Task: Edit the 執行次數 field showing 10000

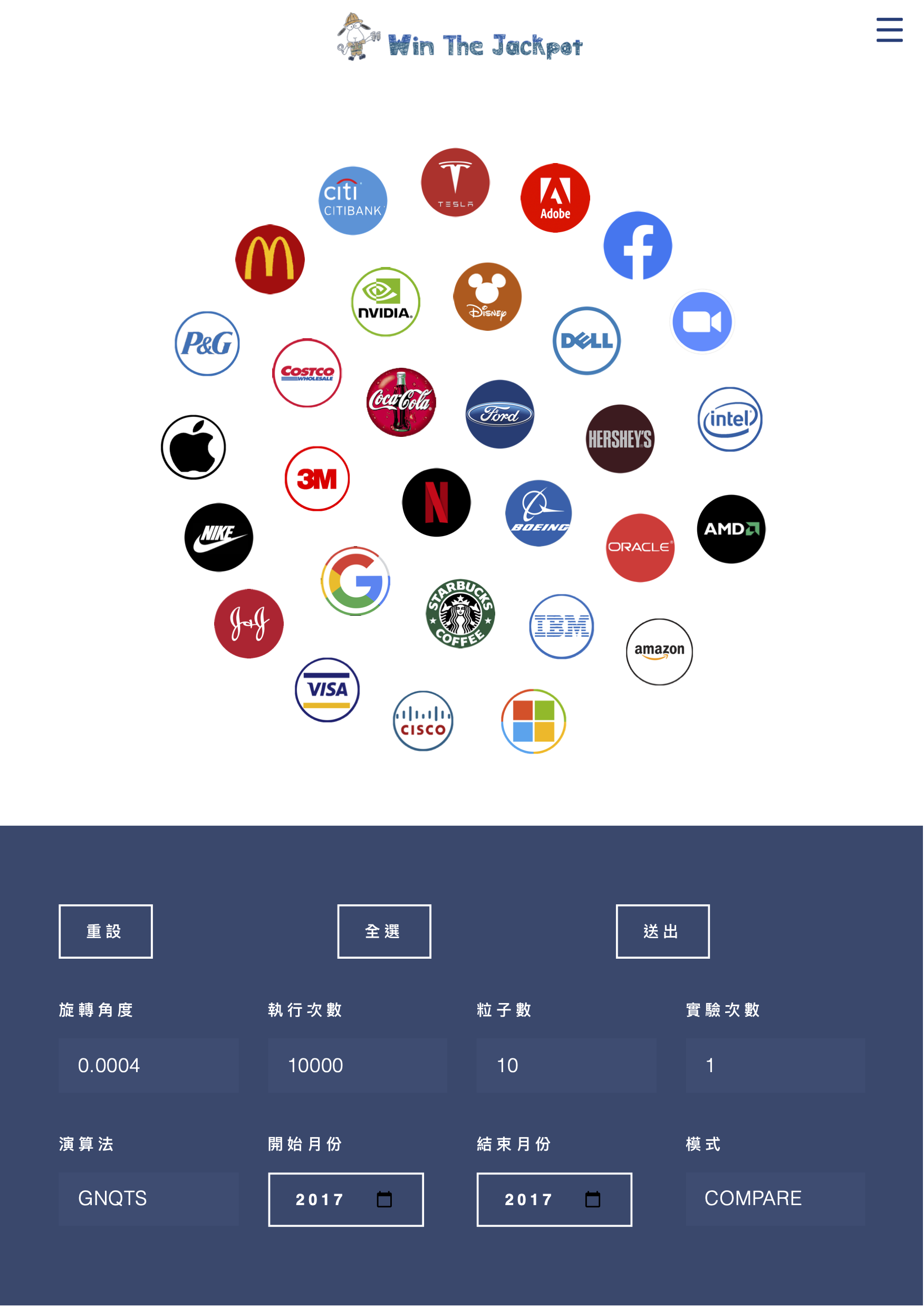Action: [358, 1066]
